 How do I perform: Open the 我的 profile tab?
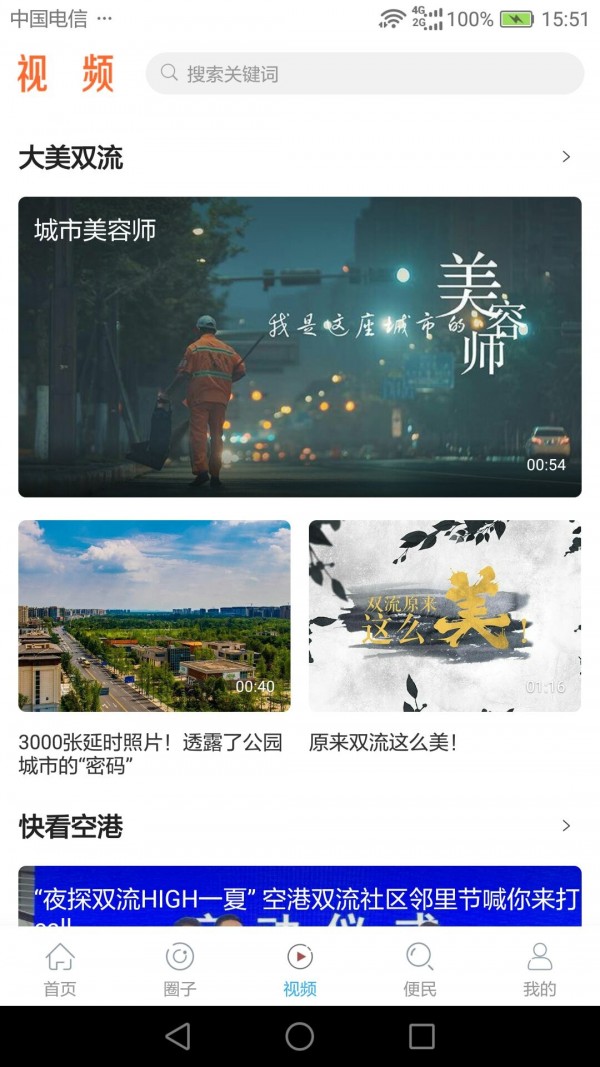[540, 970]
